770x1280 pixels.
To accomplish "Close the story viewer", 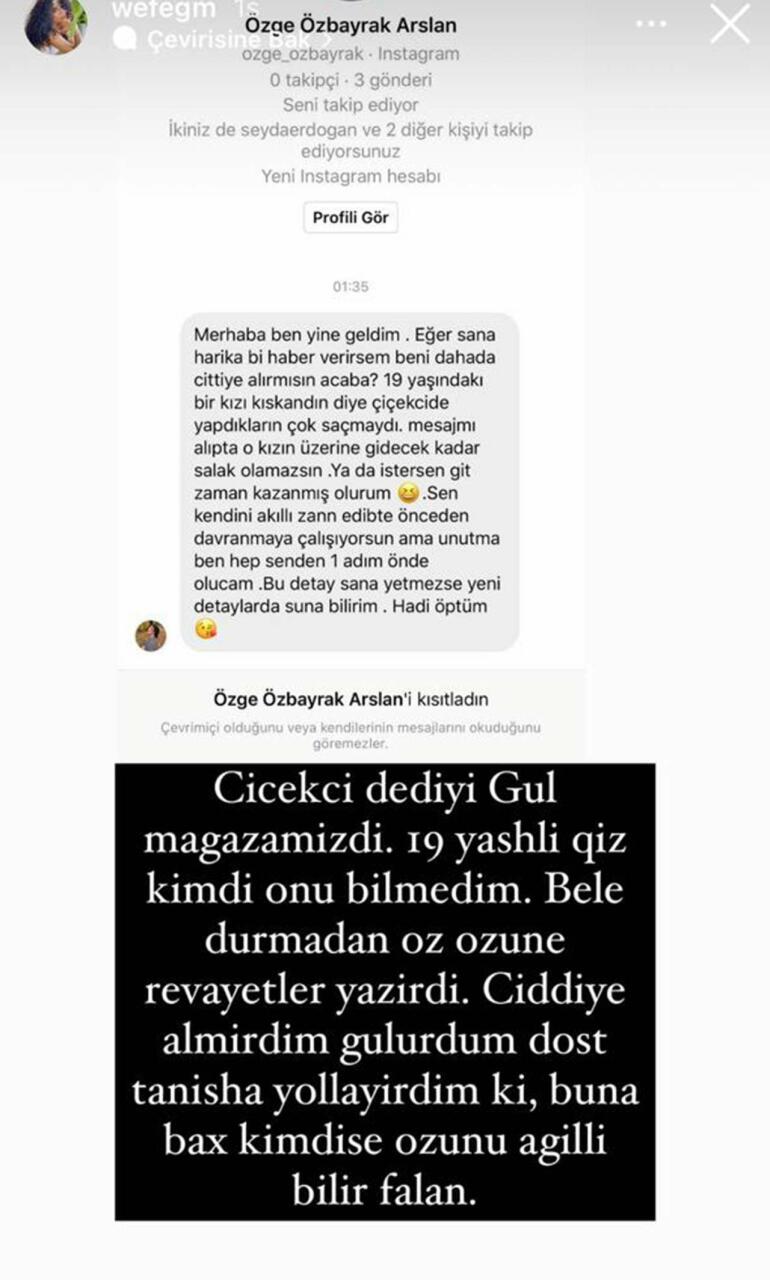I will click(729, 24).
